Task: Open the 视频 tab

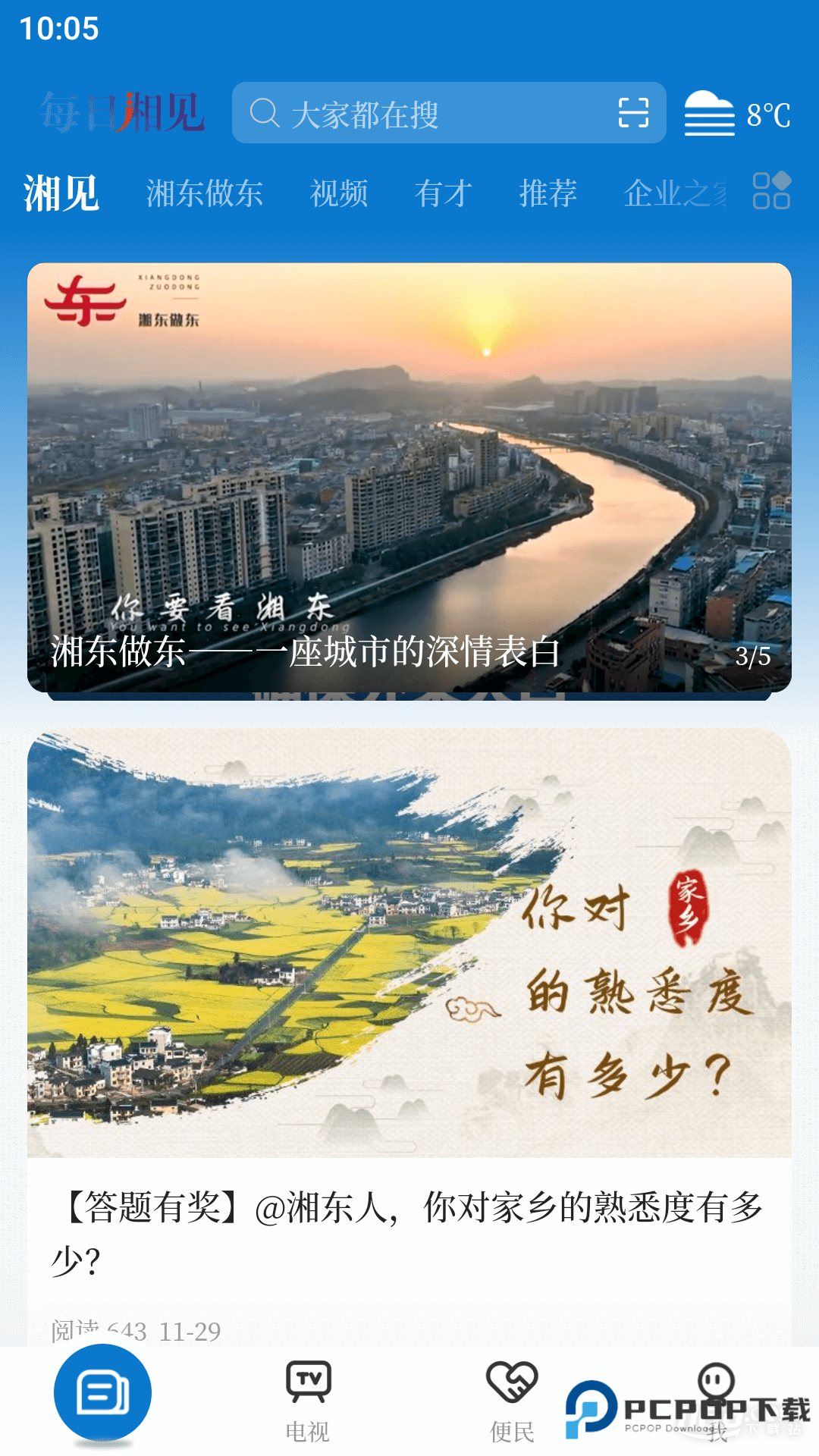Action: click(x=339, y=192)
